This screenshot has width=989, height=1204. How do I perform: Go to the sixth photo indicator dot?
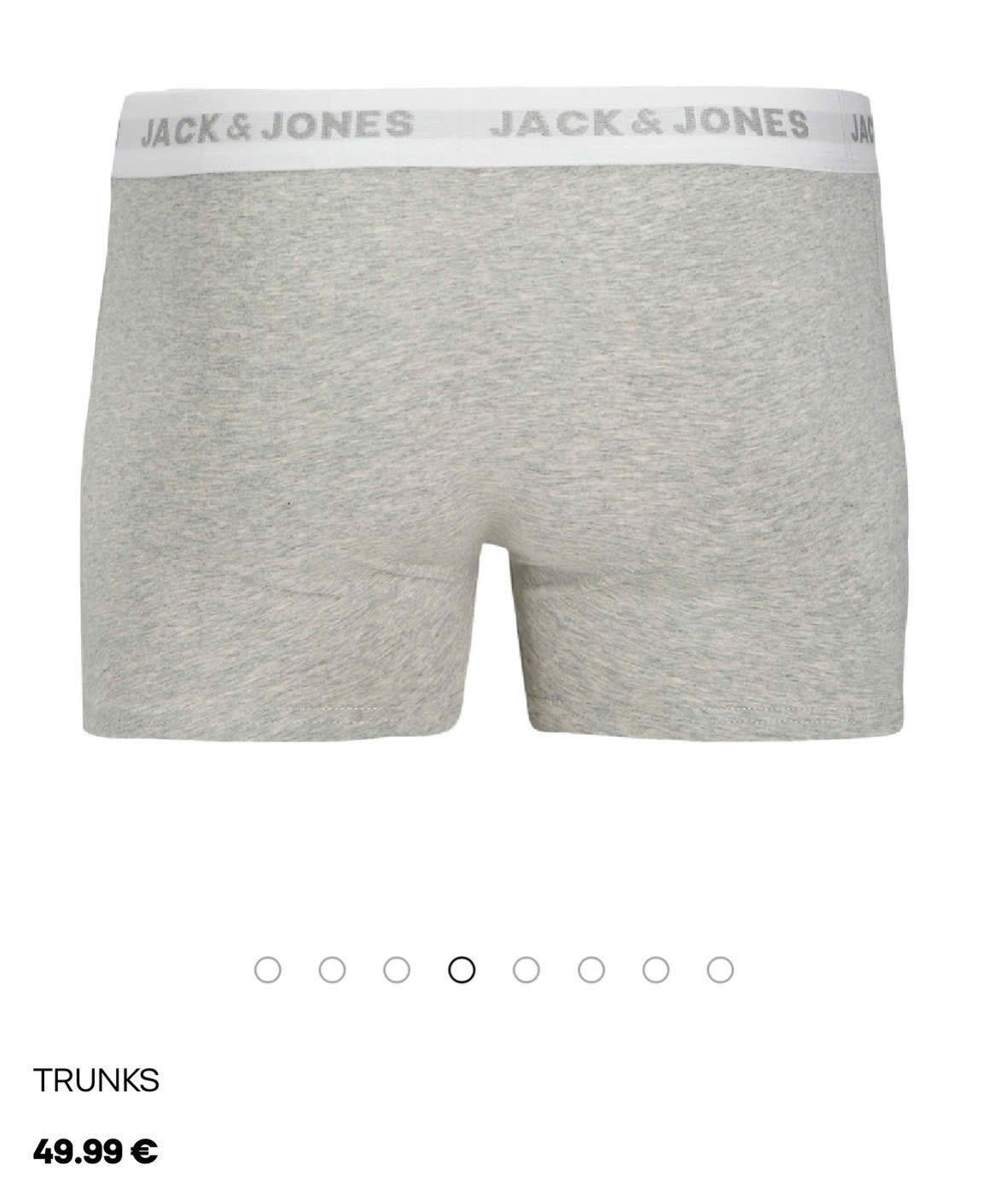pyautogui.click(x=591, y=970)
